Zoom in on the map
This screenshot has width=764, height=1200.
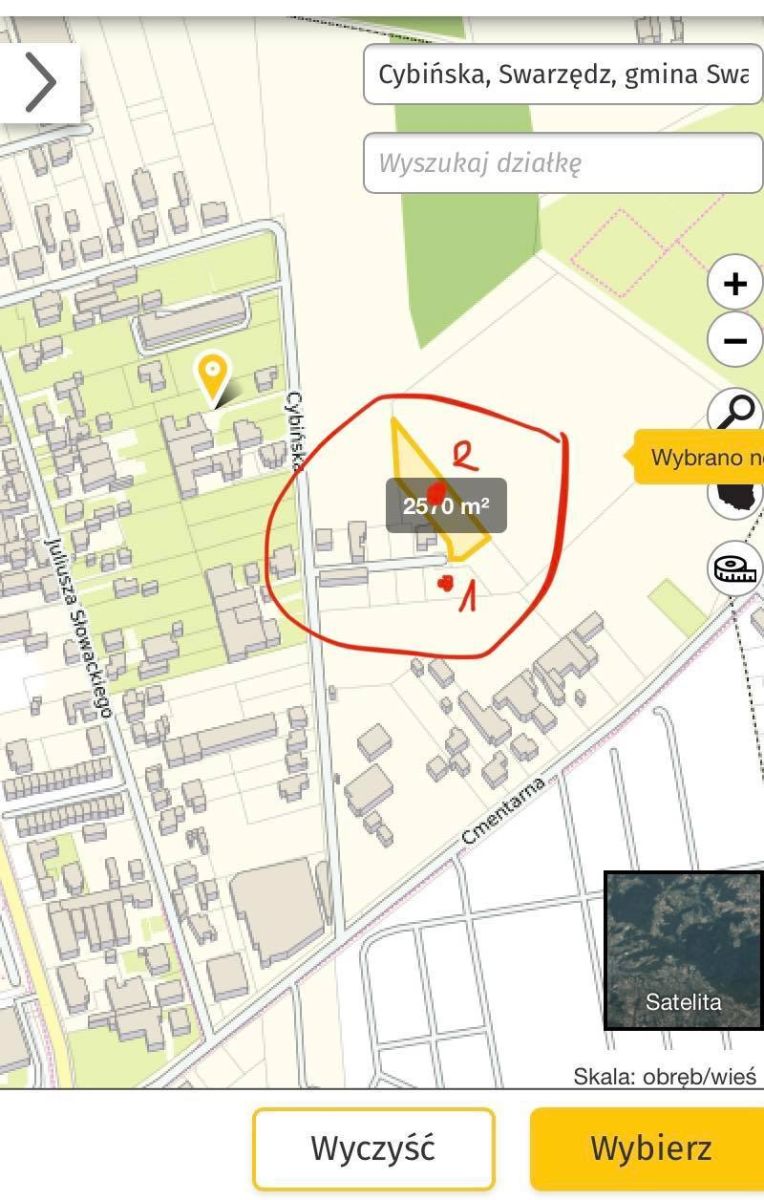pyautogui.click(x=735, y=284)
